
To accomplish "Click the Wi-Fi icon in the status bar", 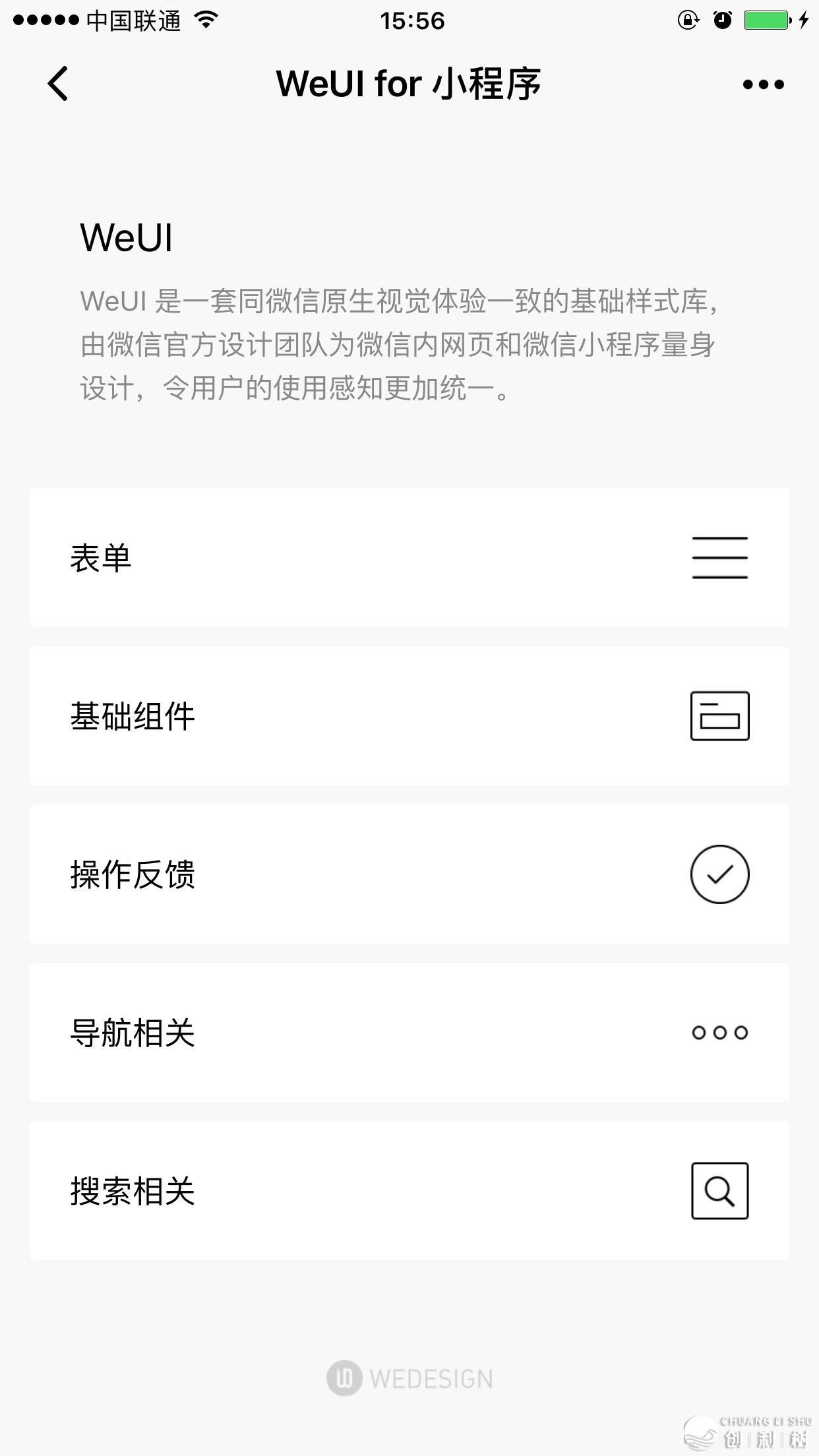I will tap(204, 20).
